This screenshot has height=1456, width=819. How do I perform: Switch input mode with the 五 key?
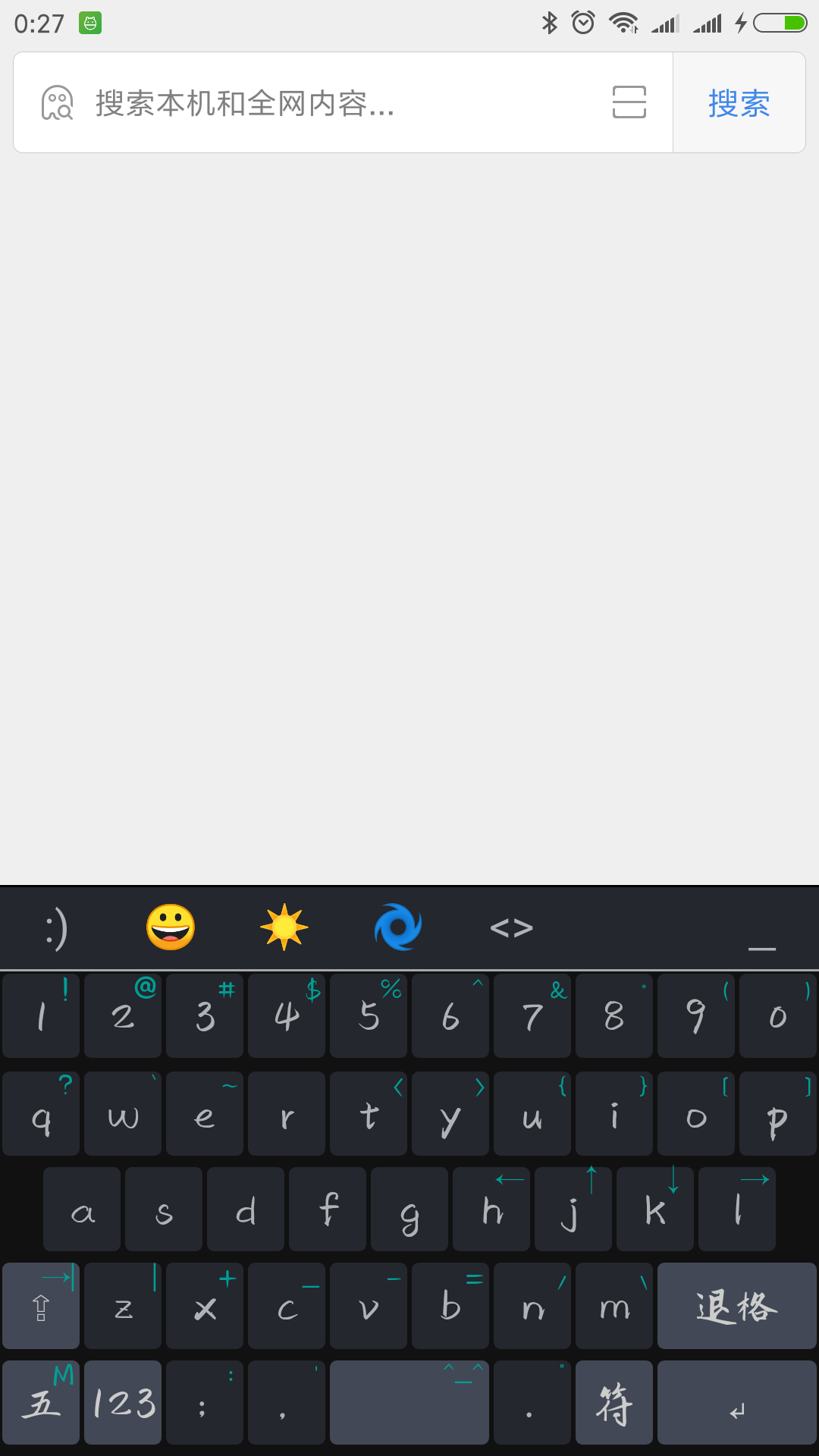coord(41,1402)
